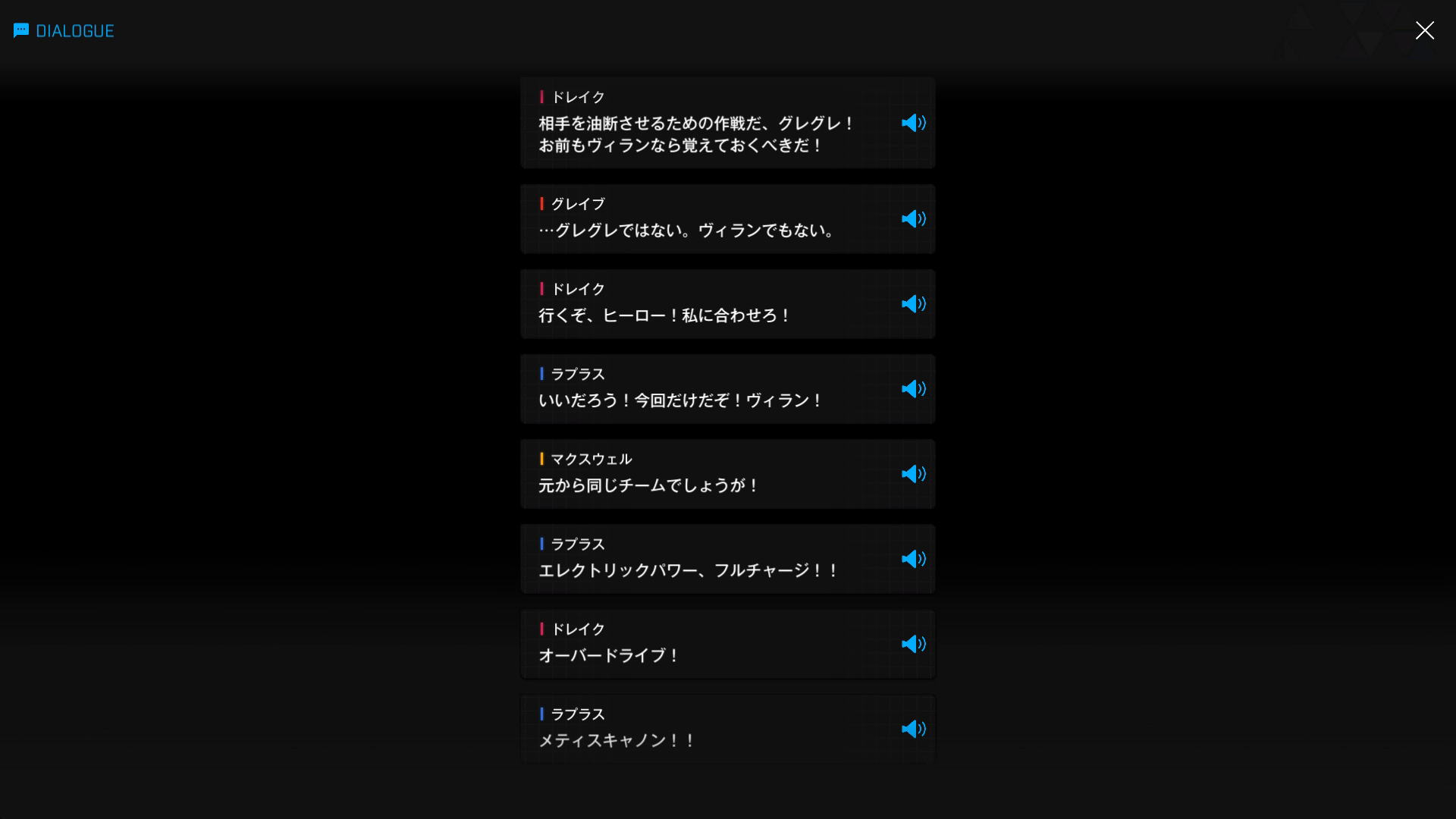This screenshot has width=1456, height=819.
Task: Close the dialogue log
Action: point(1424,30)
